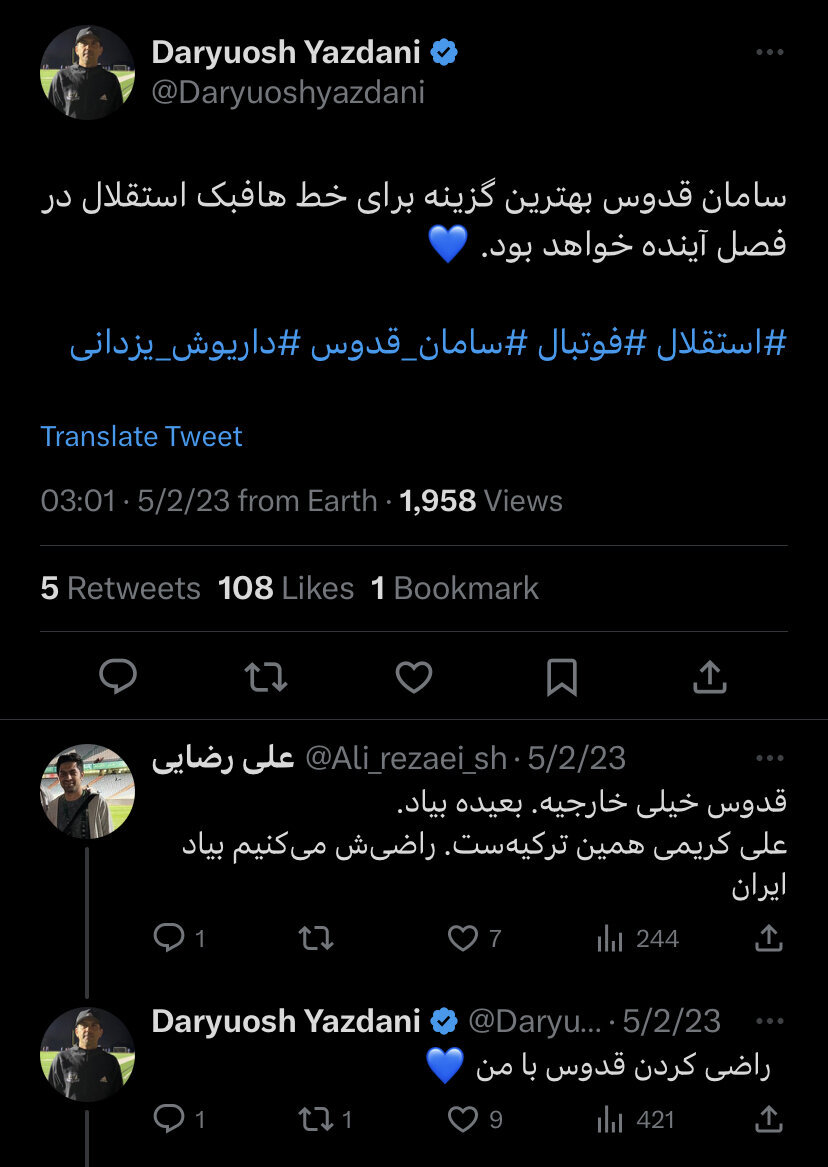Click Translate Tweet
828x1167 pixels.
(x=140, y=437)
